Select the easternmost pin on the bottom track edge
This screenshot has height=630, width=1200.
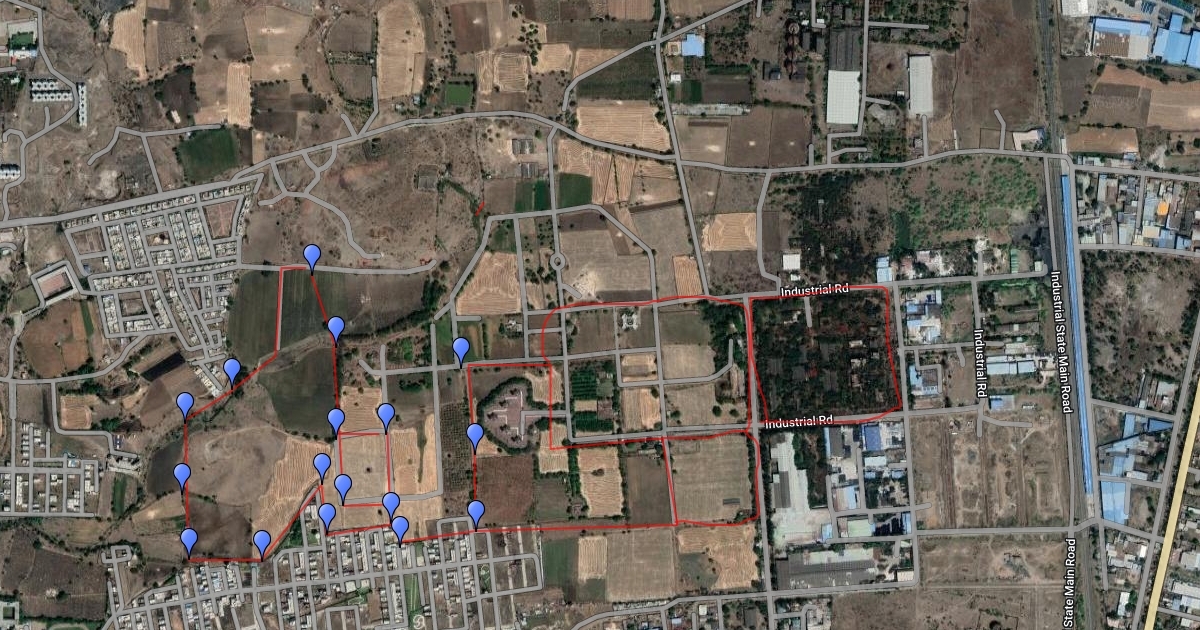pyautogui.click(x=477, y=512)
